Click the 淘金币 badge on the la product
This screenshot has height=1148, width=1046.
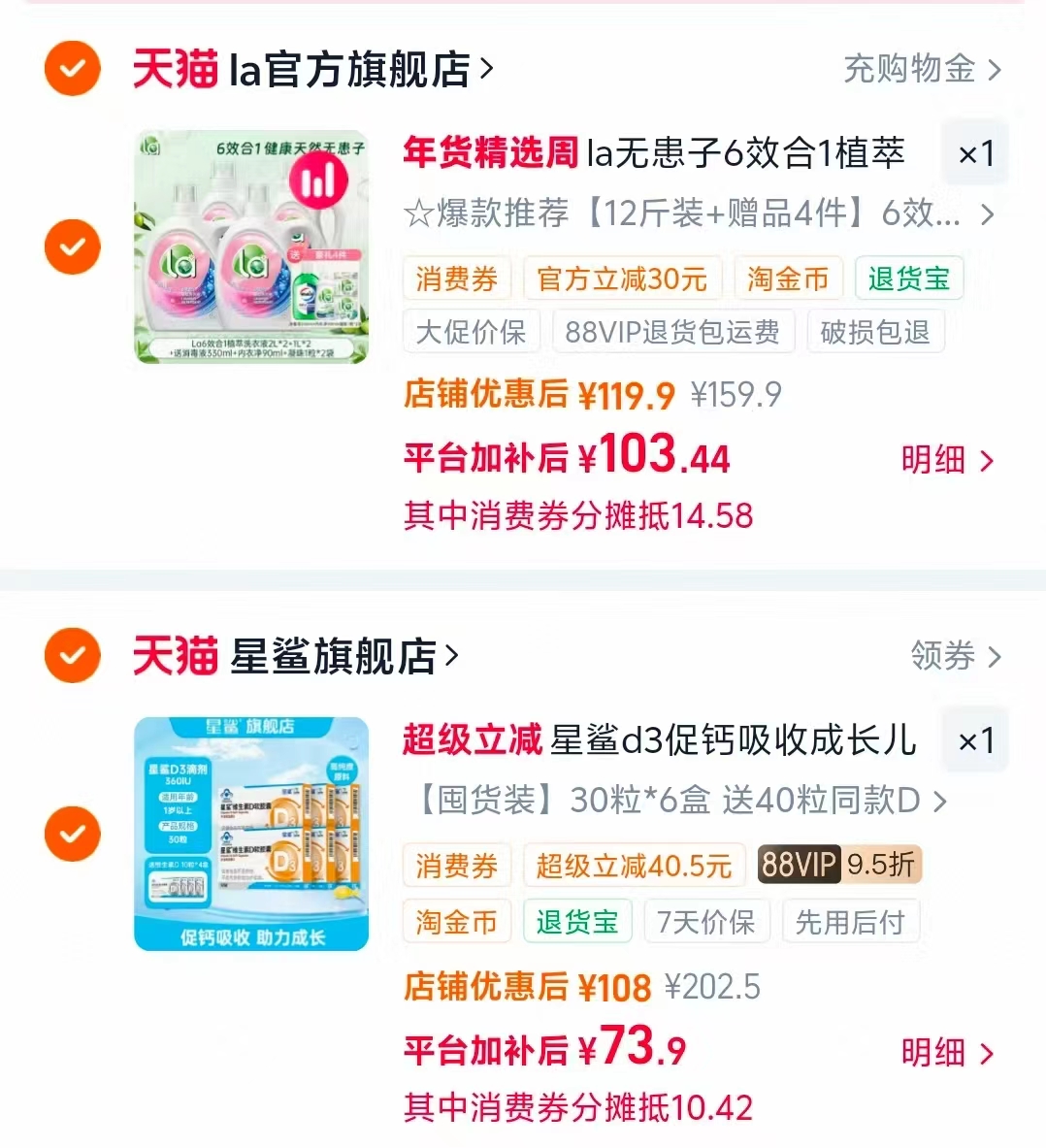tap(787, 278)
